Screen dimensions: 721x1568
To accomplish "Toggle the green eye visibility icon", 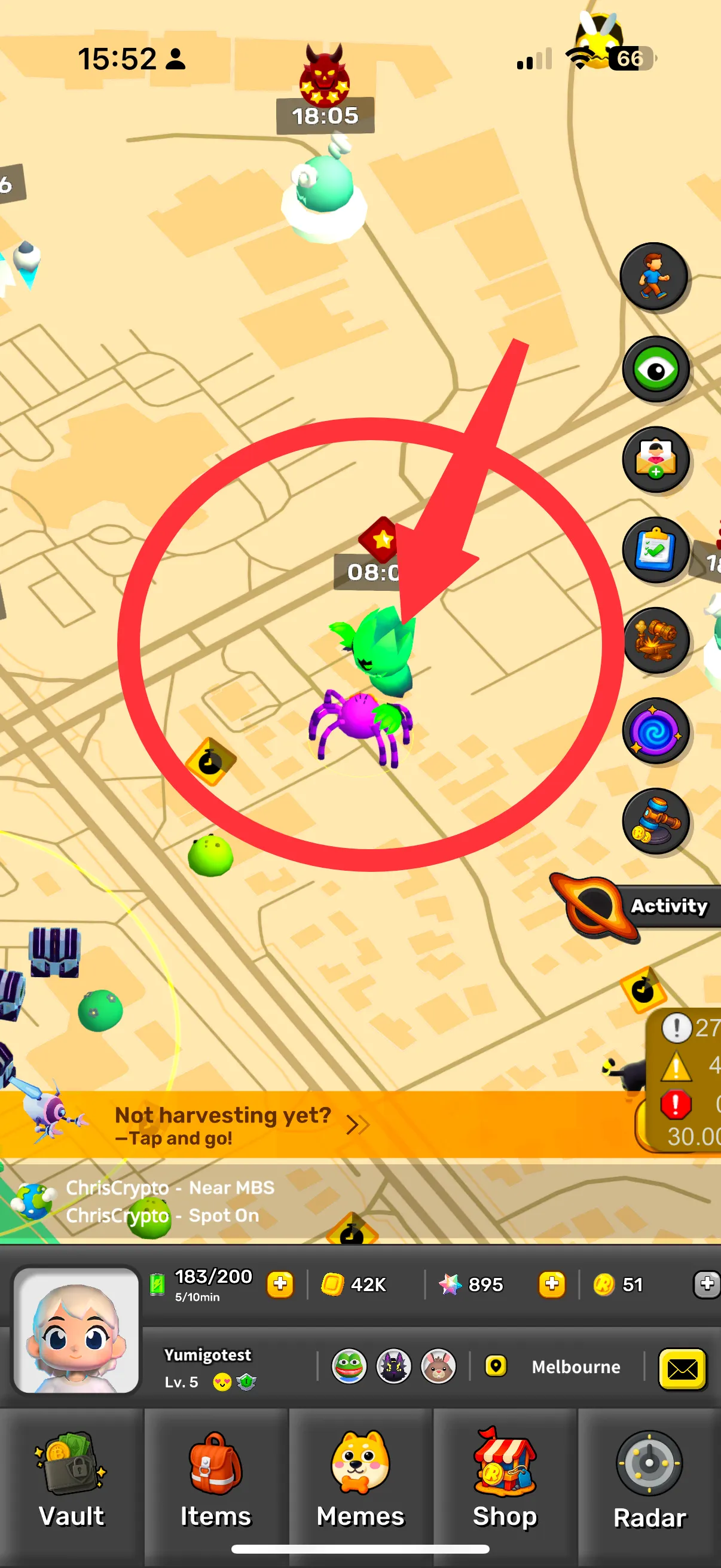I will click(656, 369).
